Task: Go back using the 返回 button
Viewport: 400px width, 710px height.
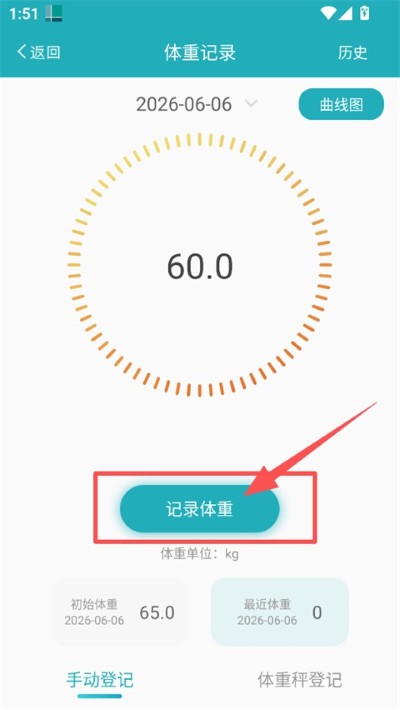Action: tap(39, 53)
